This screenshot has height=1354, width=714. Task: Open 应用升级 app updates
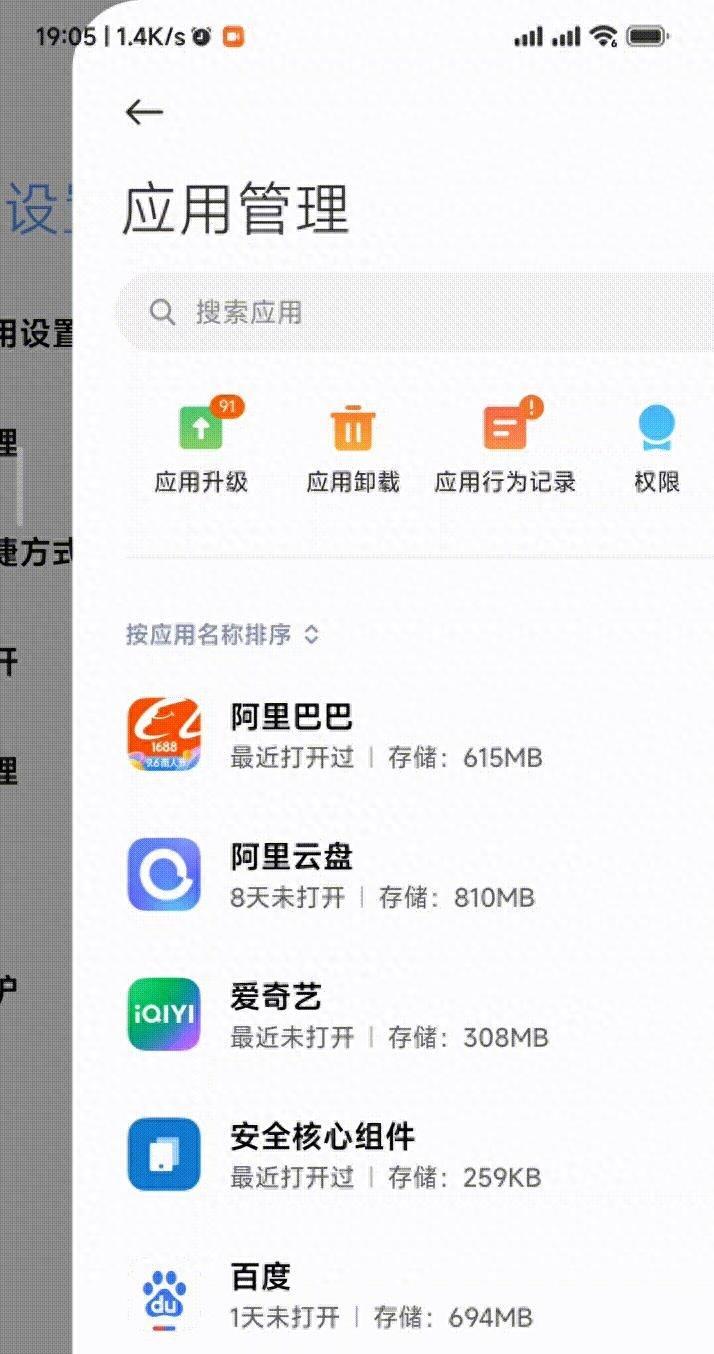coord(201,448)
